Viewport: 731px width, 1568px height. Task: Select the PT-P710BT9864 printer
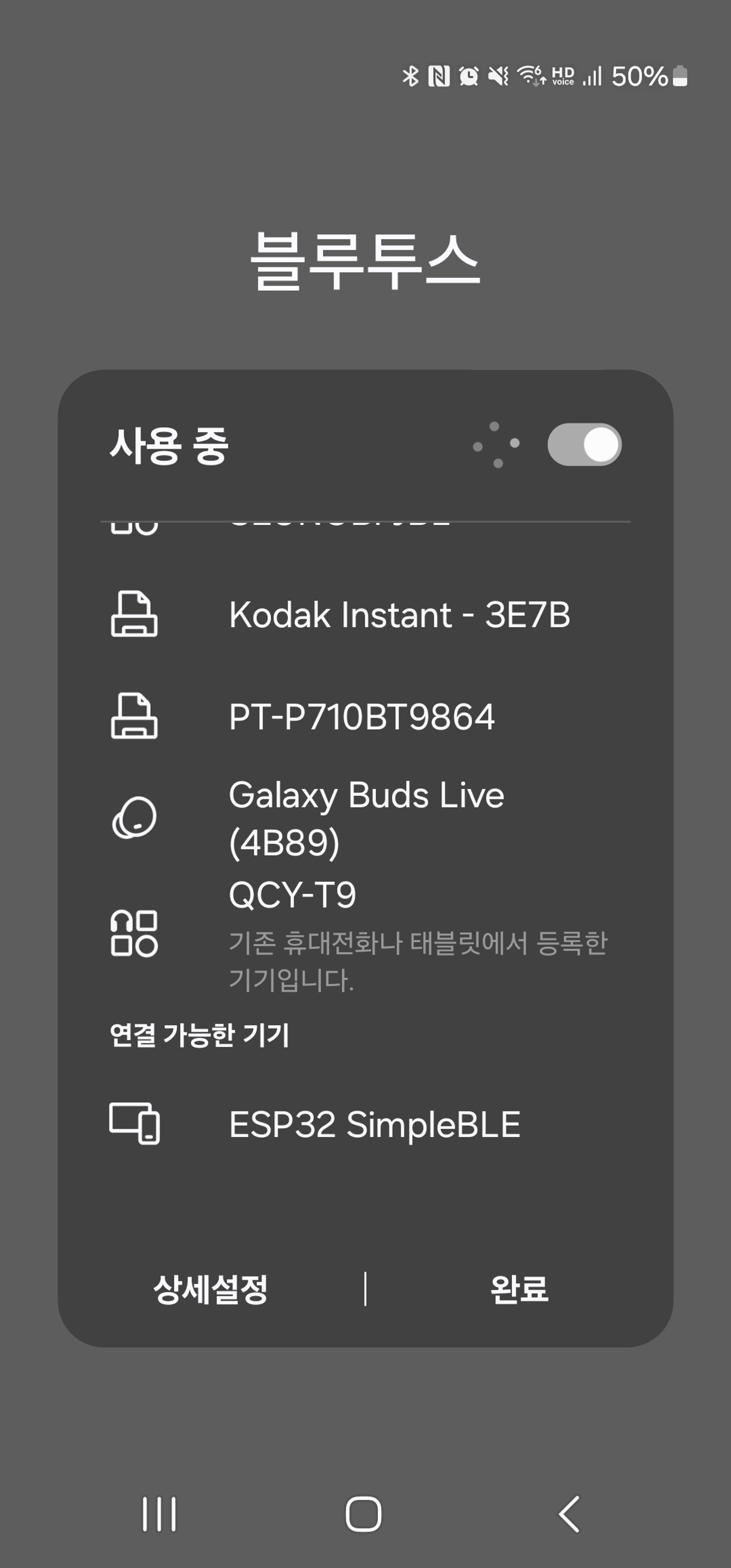pos(365,716)
